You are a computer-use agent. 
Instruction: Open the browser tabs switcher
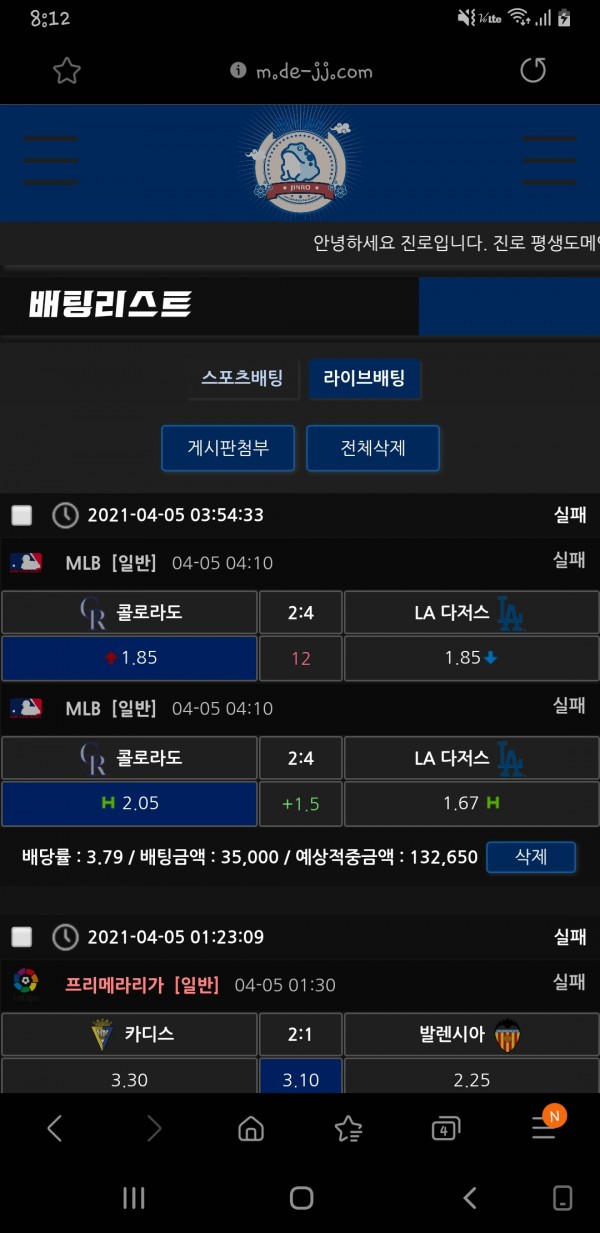tap(445, 1129)
